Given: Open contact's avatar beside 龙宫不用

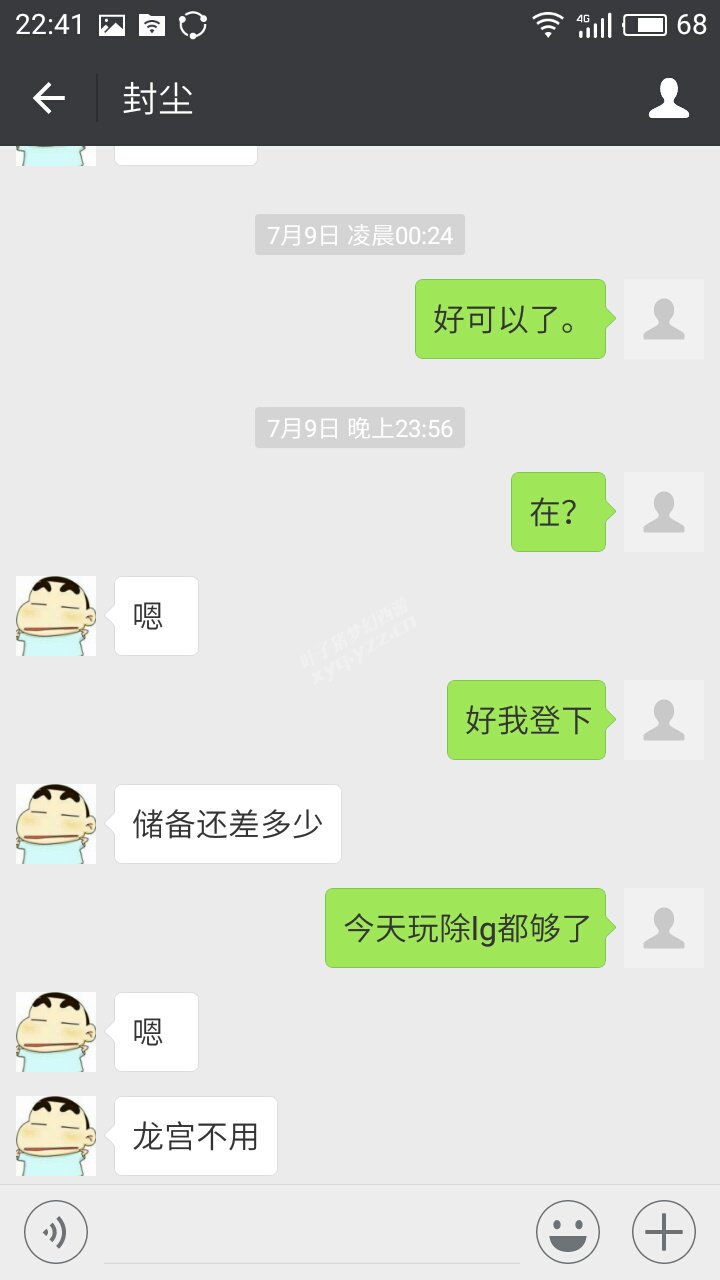Looking at the screenshot, I should (x=56, y=1136).
